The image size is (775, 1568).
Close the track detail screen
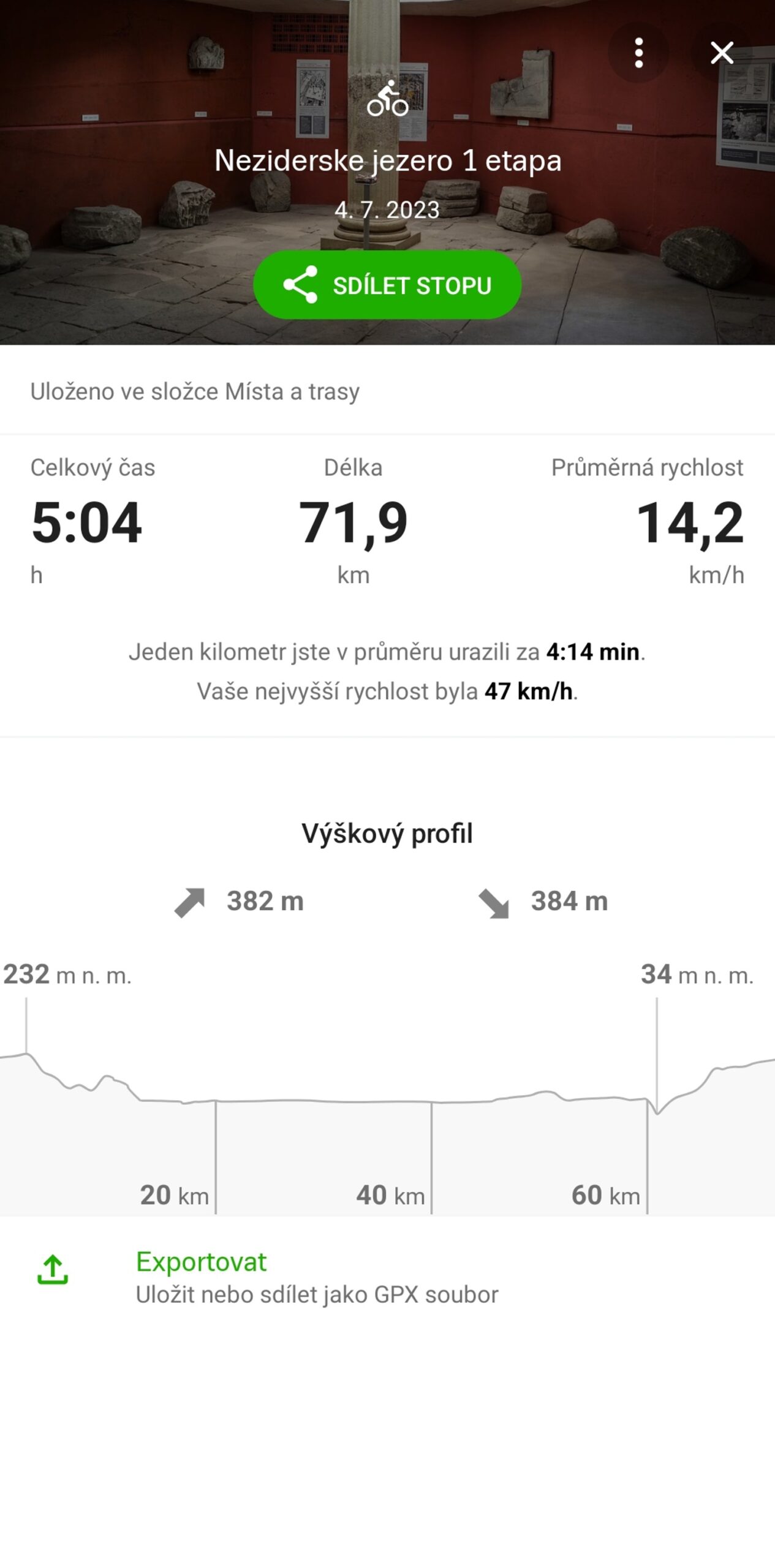pos(722,53)
